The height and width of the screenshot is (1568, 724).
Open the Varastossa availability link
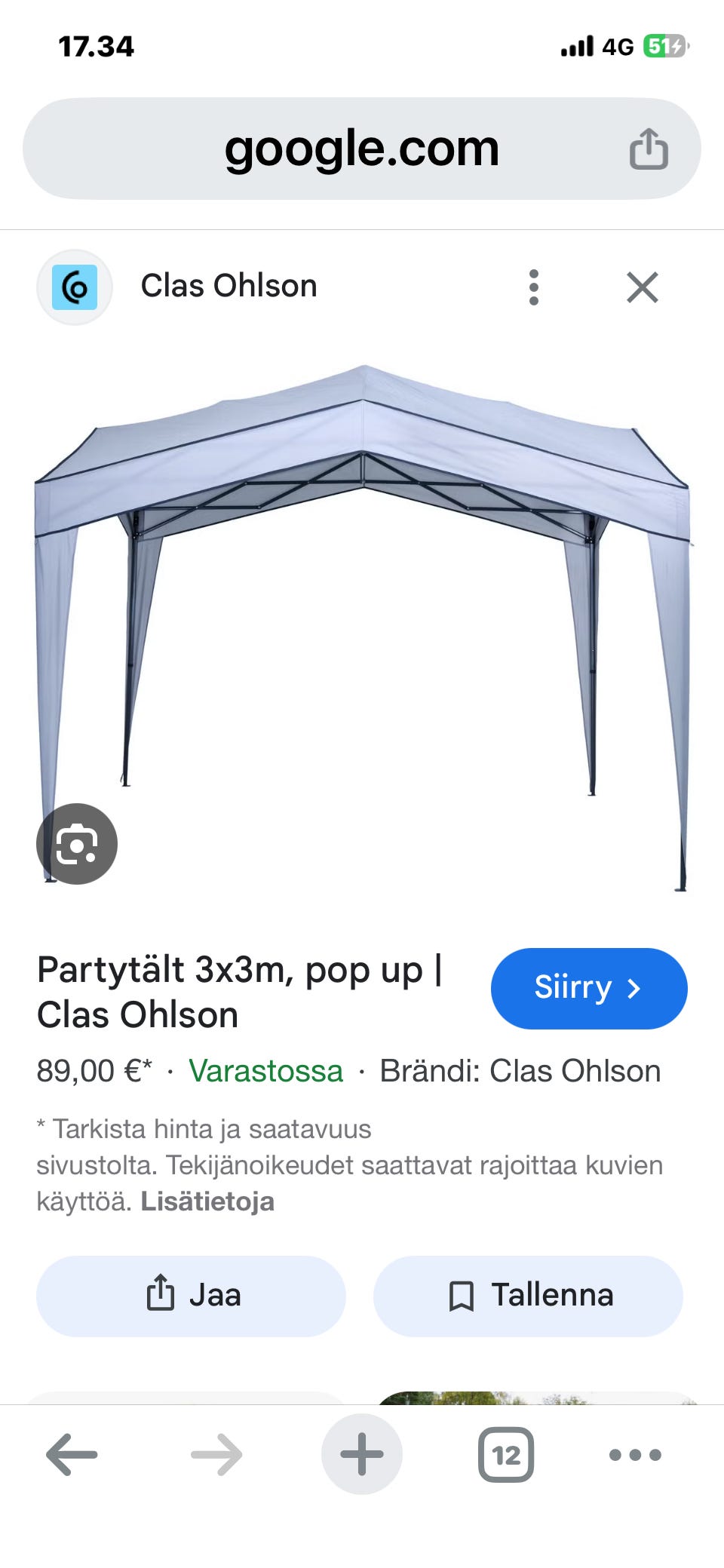pyautogui.click(x=268, y=1070)
